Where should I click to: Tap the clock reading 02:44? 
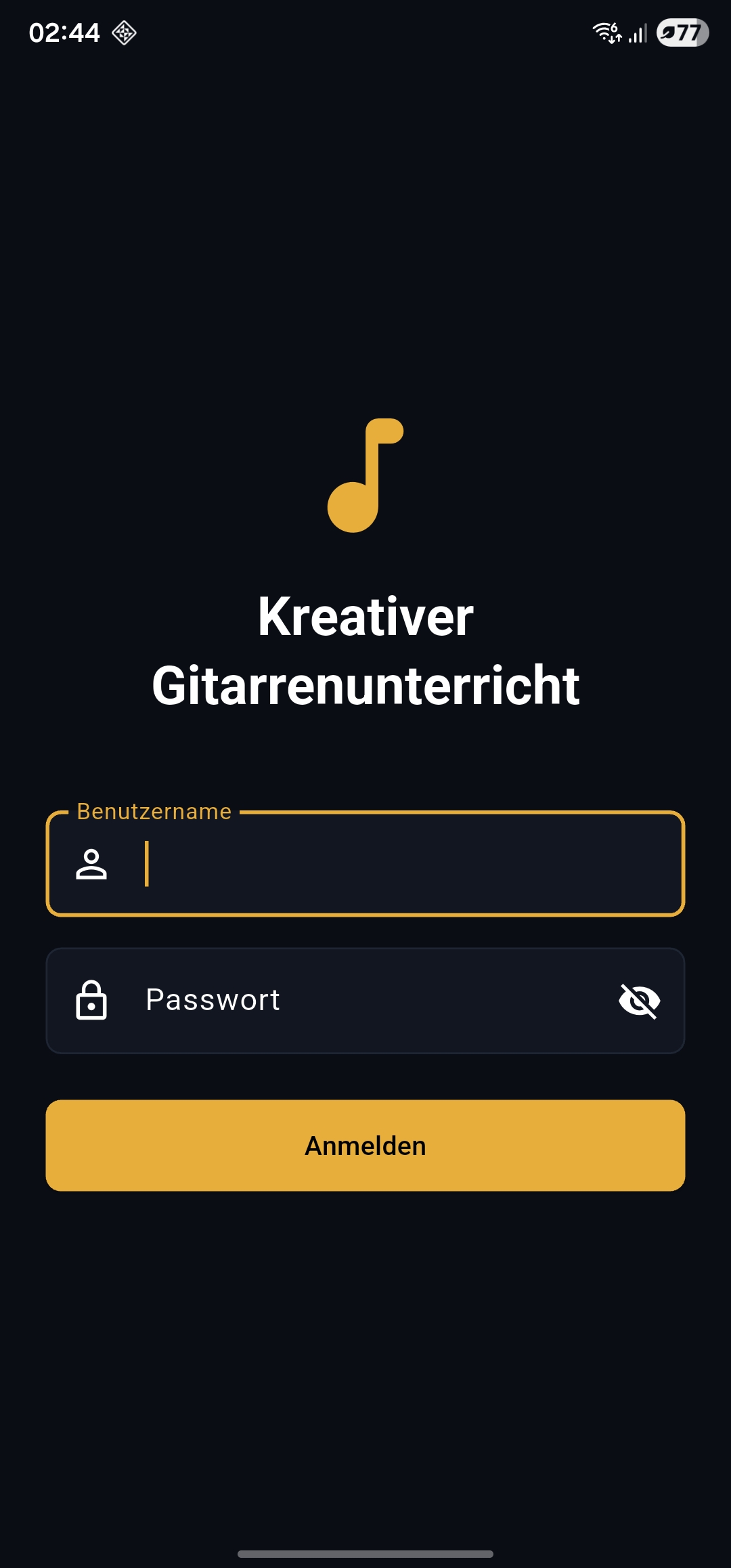(x=66, y=30)
